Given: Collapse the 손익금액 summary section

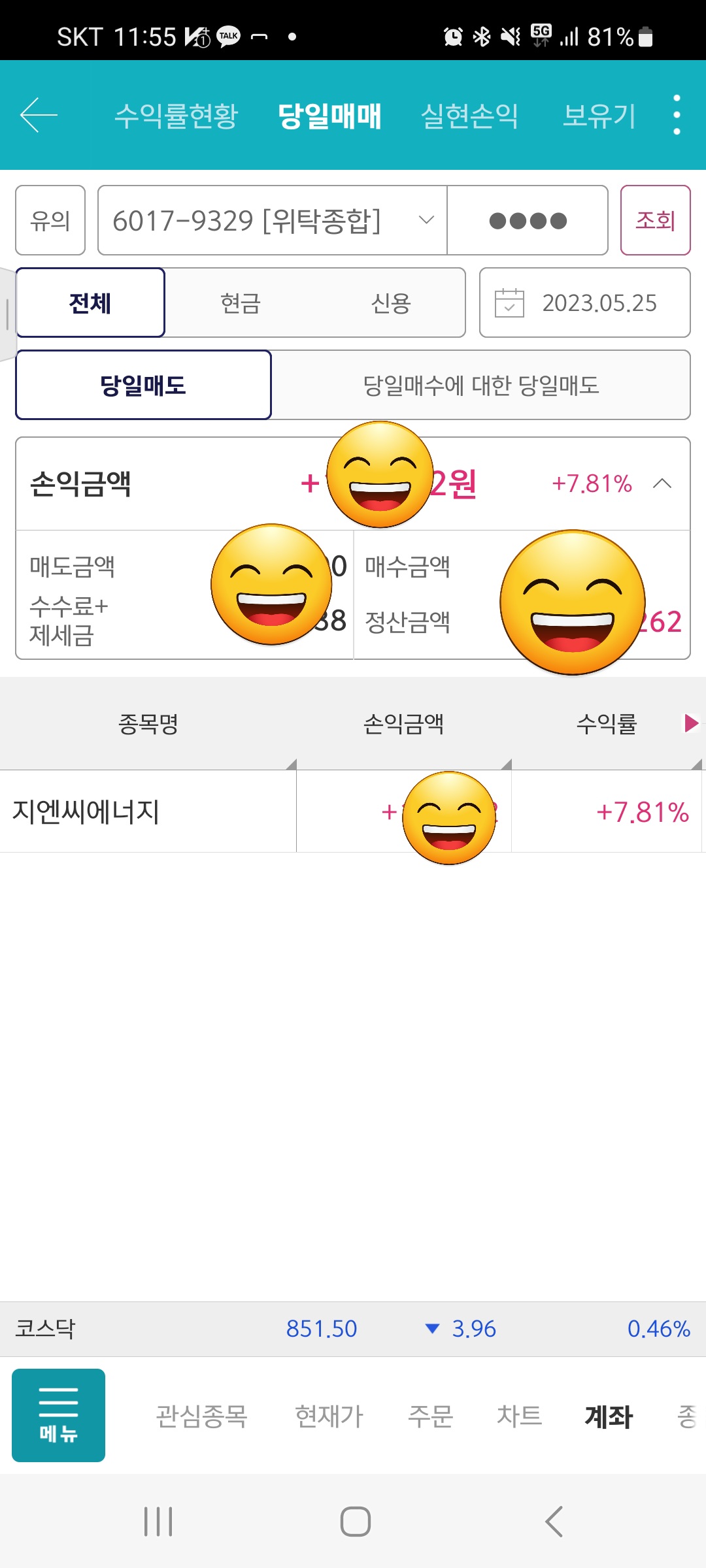Looking at the screenshot, I should (x=662, y=483).
